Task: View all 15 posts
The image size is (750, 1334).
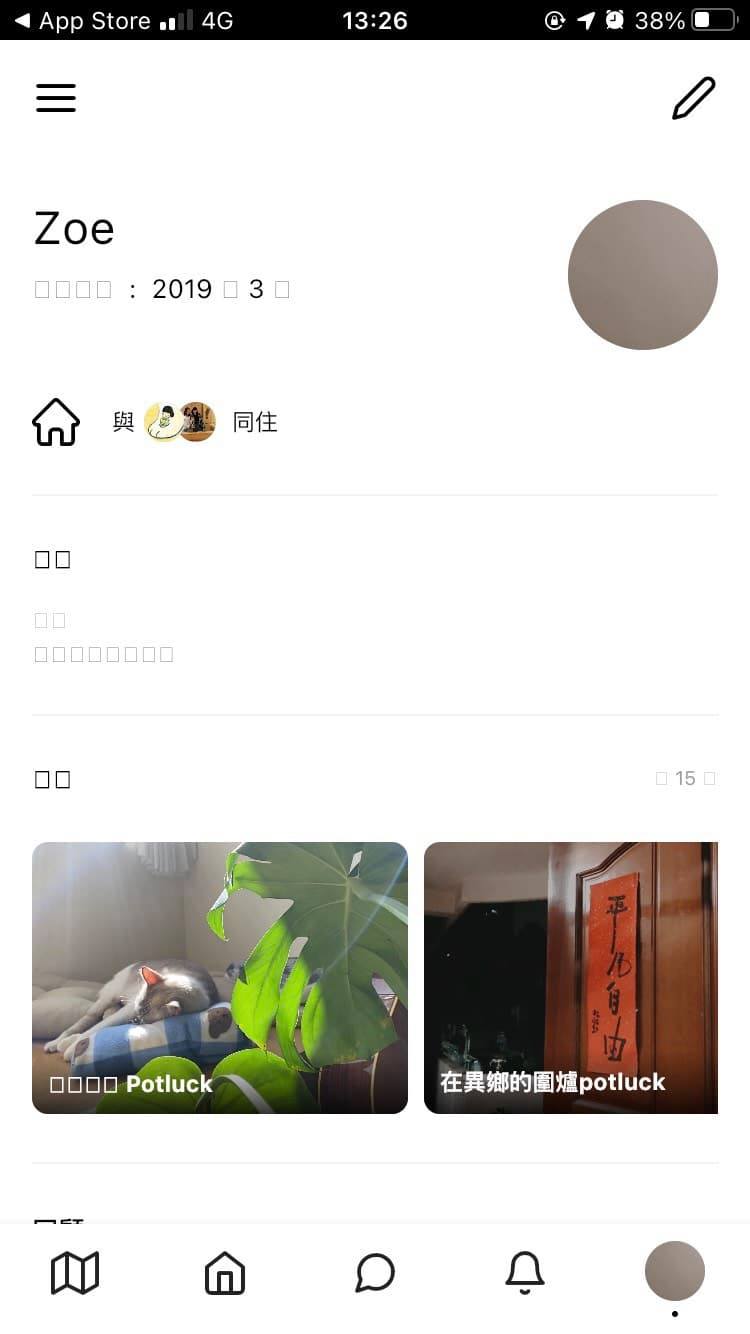Action: point(685,778)
